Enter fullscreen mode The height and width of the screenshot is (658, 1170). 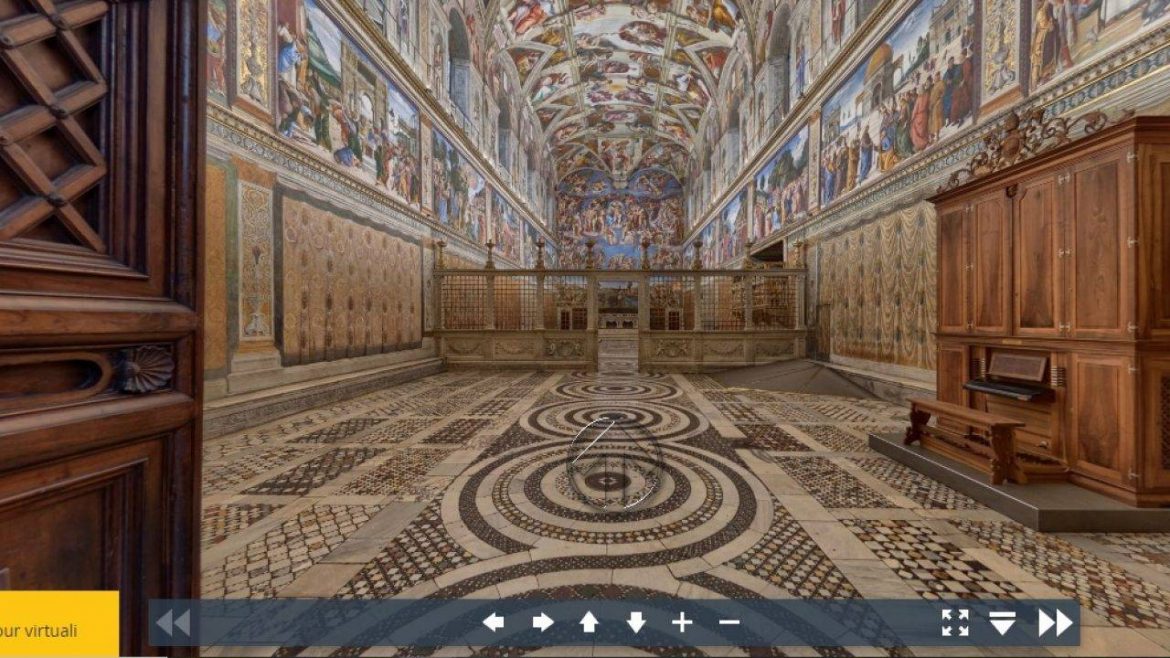955,623
